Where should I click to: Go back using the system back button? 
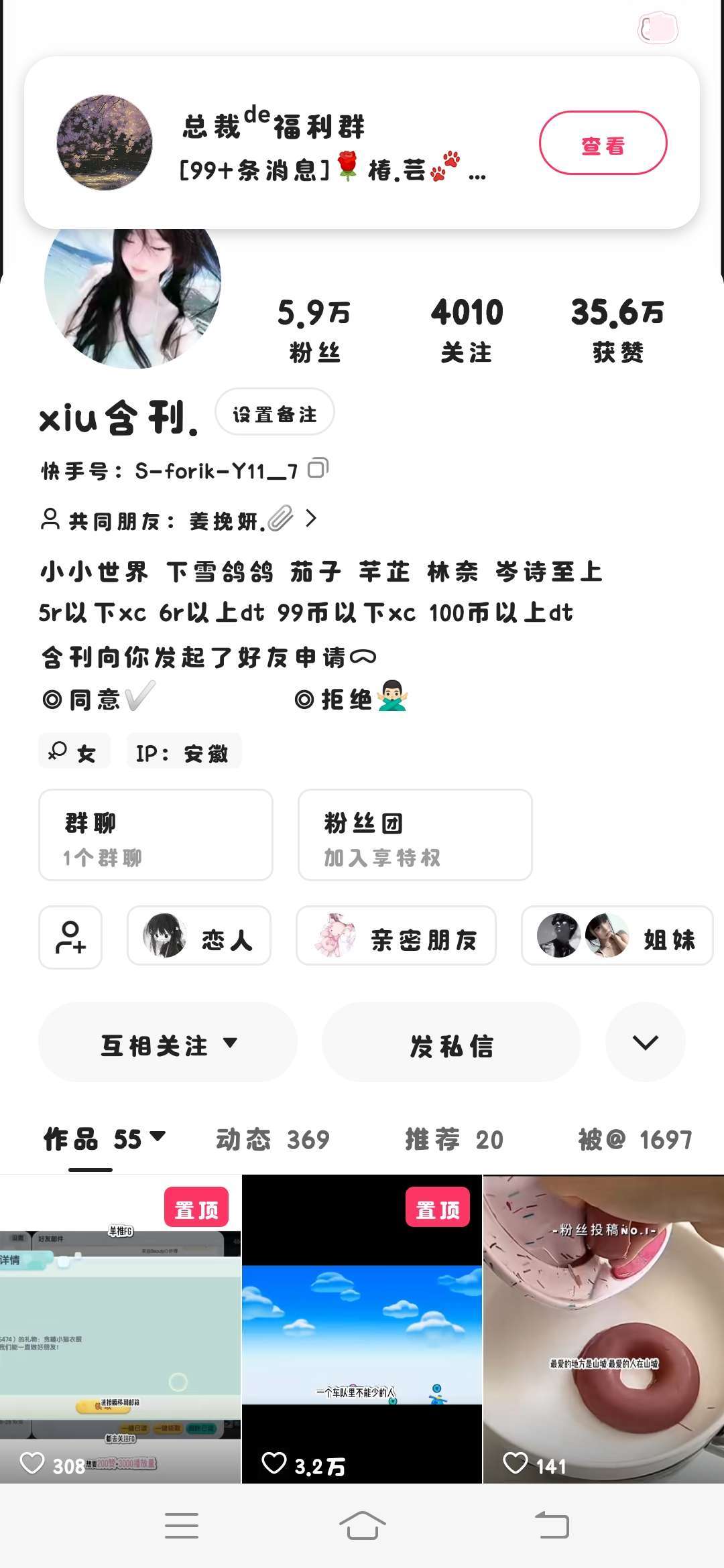[x=552, y=1525]
